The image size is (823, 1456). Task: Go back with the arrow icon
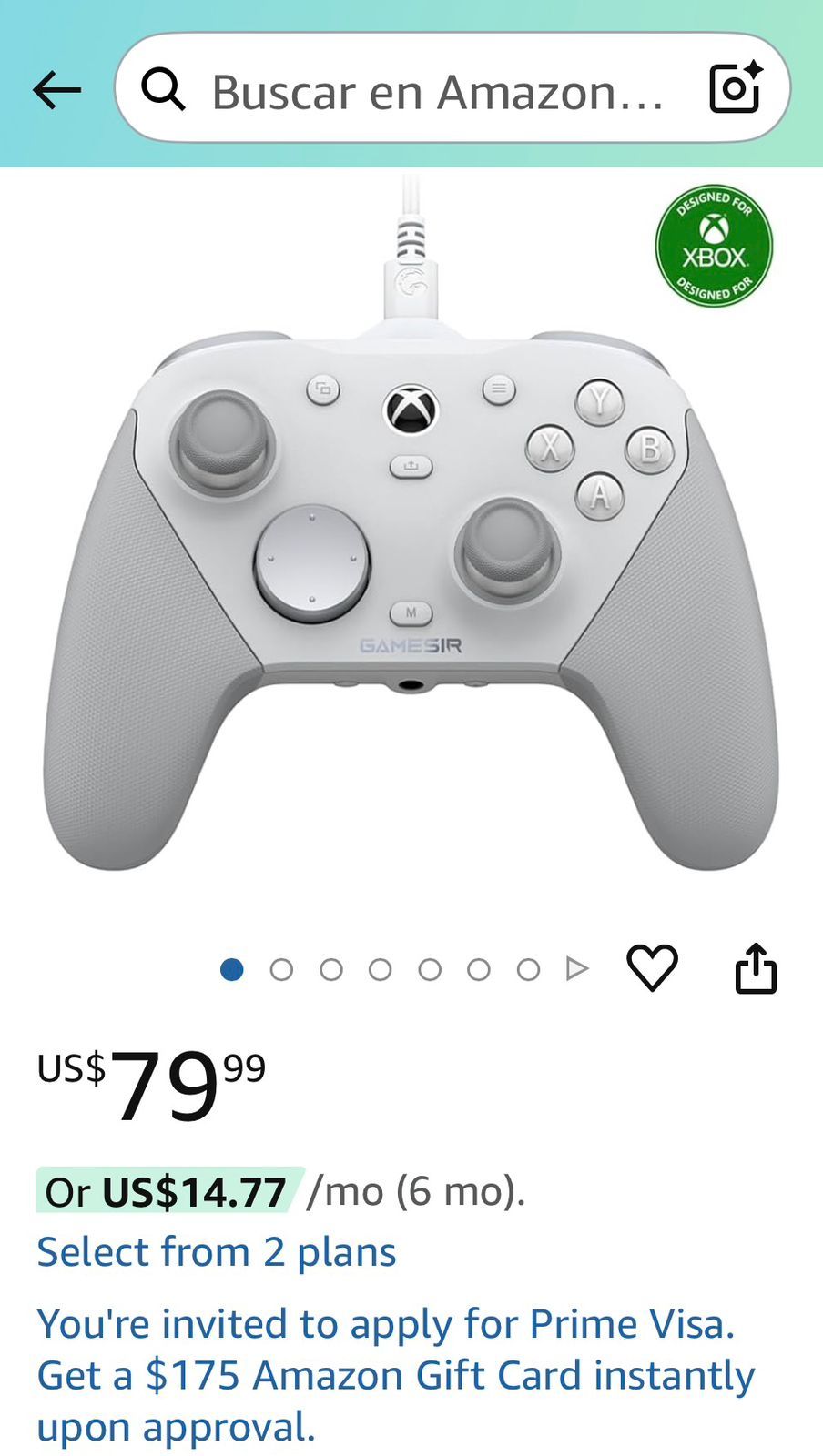pos(56,90)
